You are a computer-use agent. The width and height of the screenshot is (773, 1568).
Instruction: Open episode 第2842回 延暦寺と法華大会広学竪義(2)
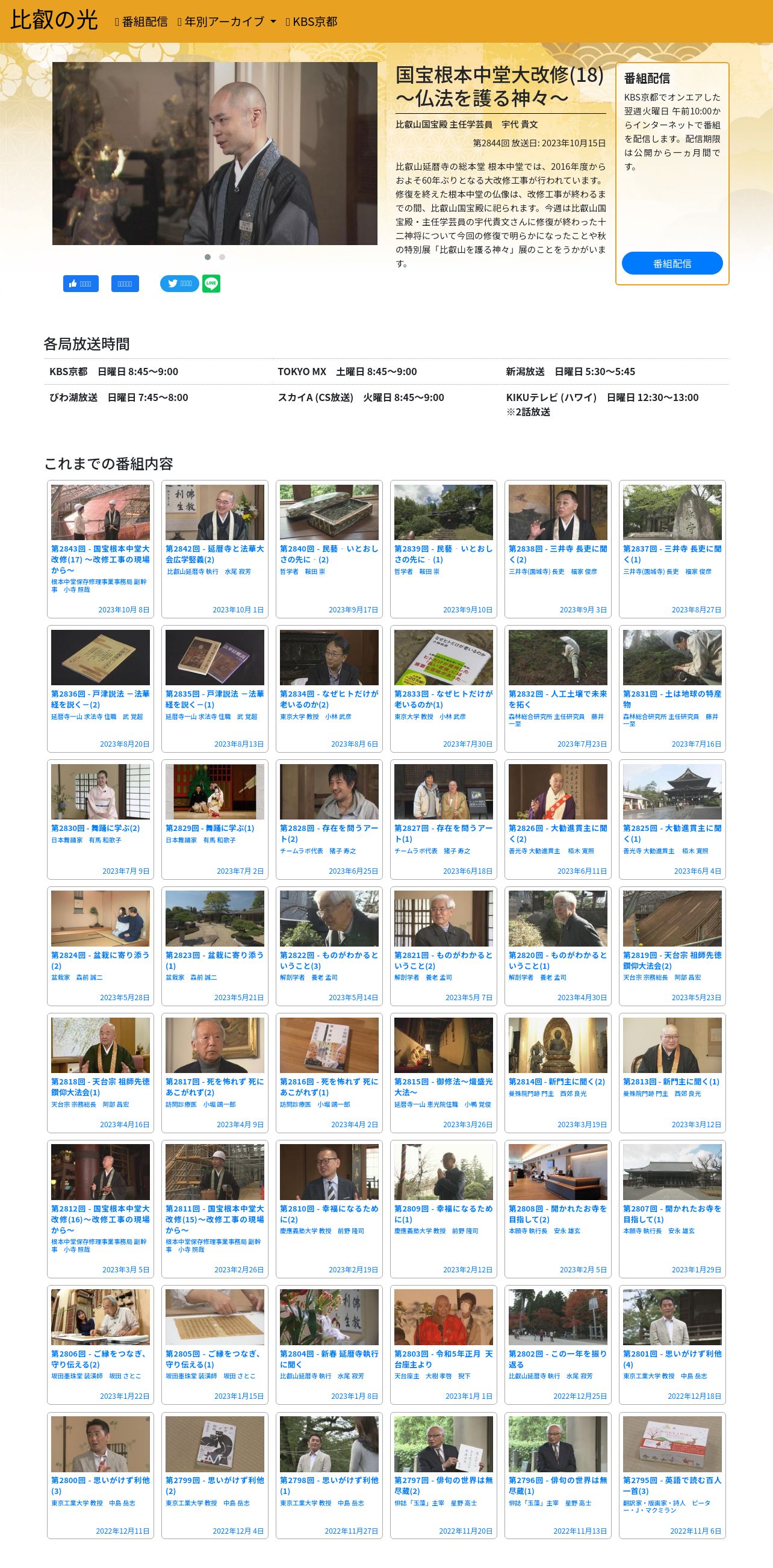(x=215, y=554)
